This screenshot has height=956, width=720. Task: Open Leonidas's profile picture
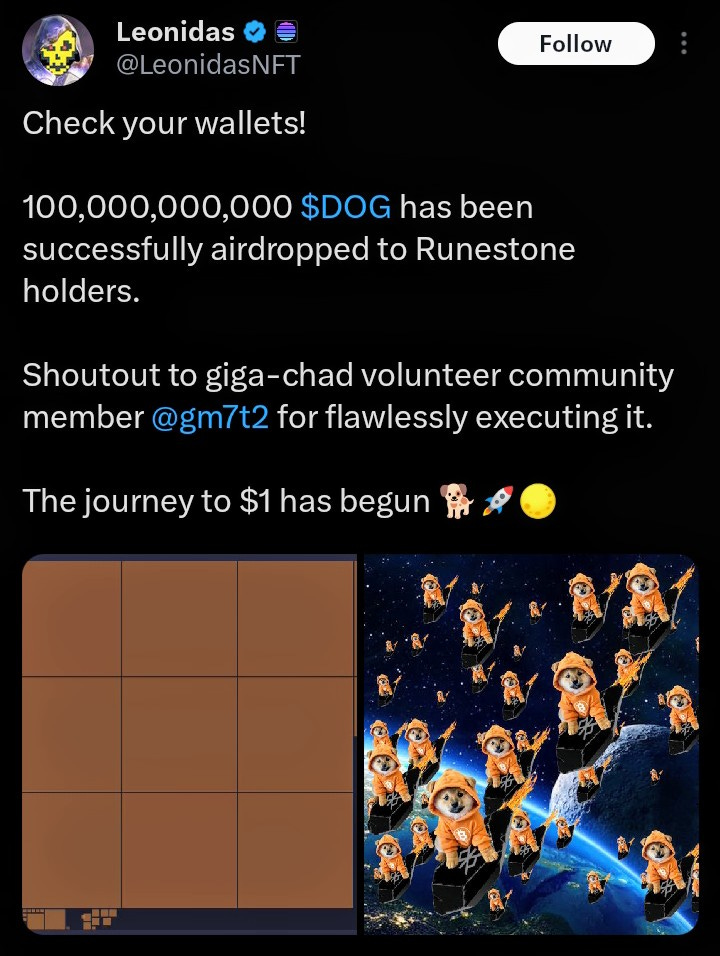coord(58,50)
